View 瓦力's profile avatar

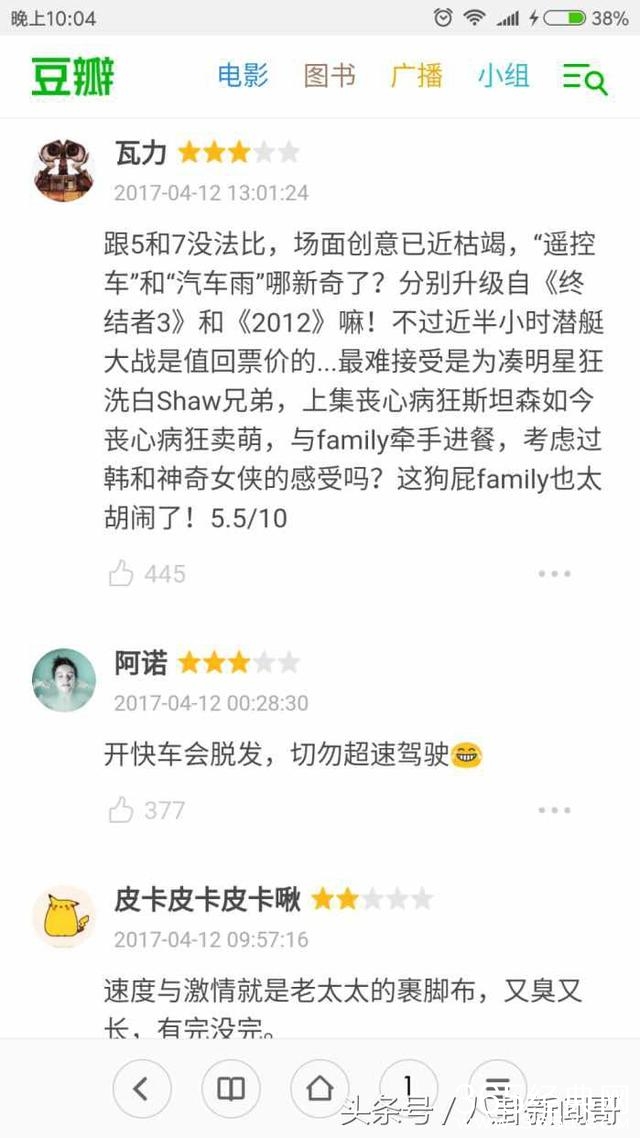[63, 170]
